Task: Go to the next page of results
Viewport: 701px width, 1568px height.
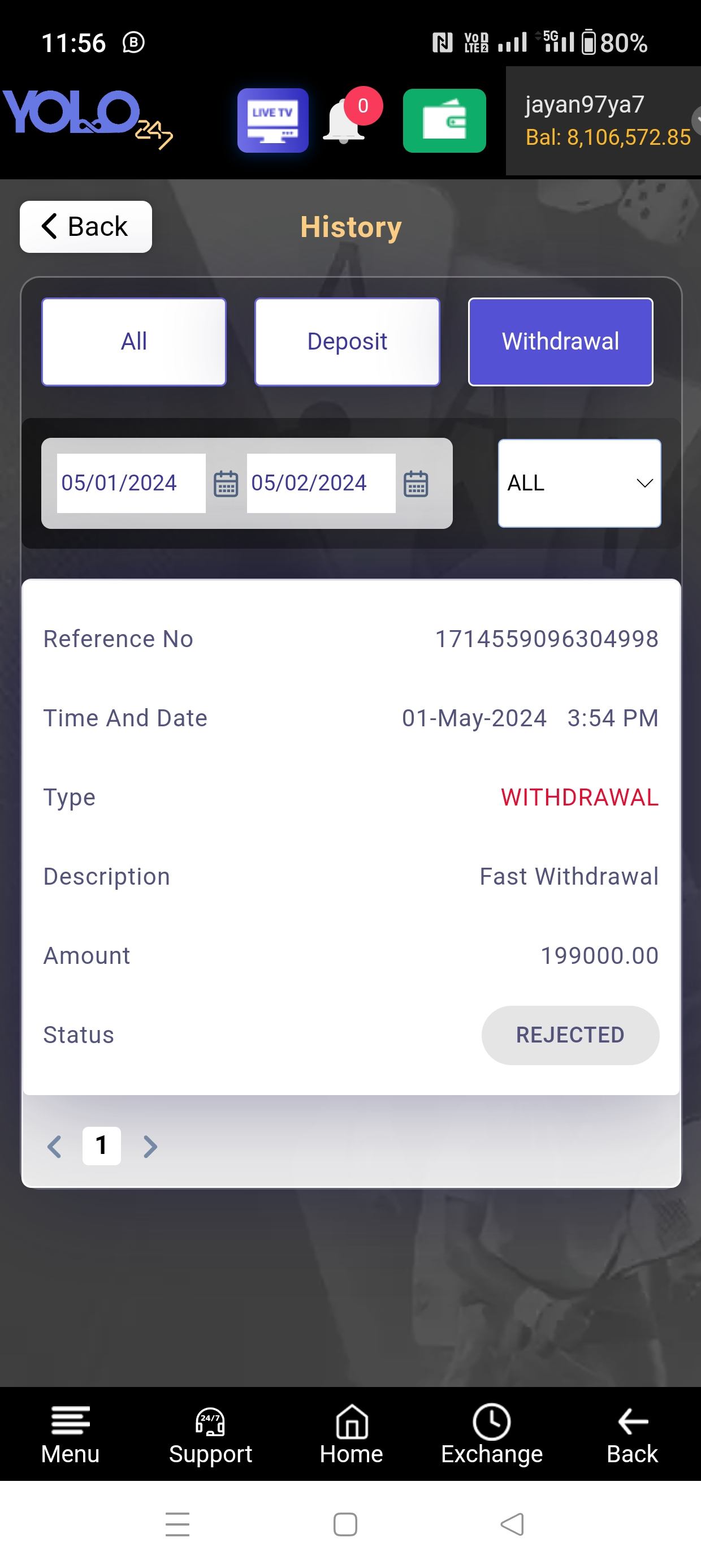Action: pos(150,1146)
